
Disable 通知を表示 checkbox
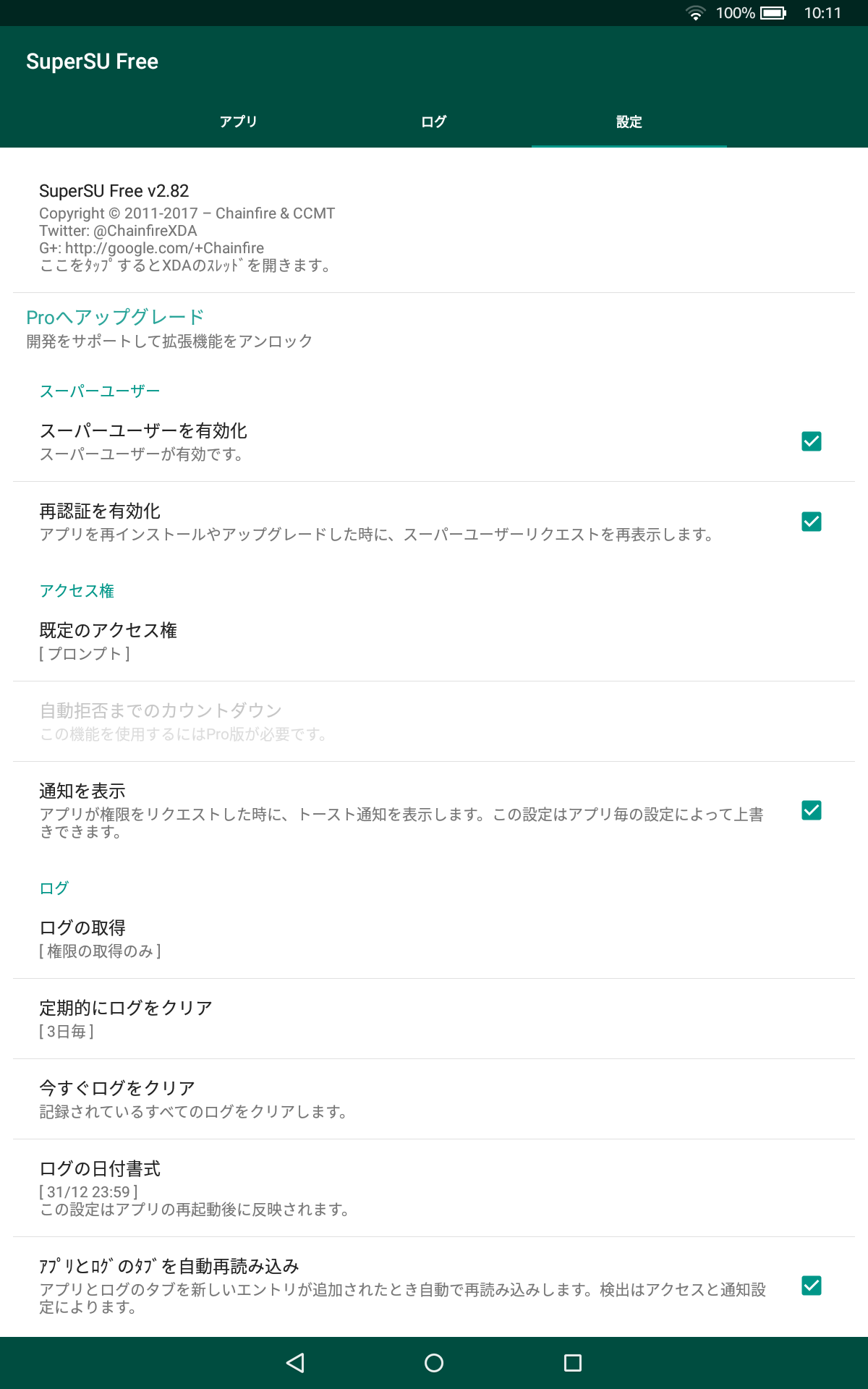coord(812,810)
